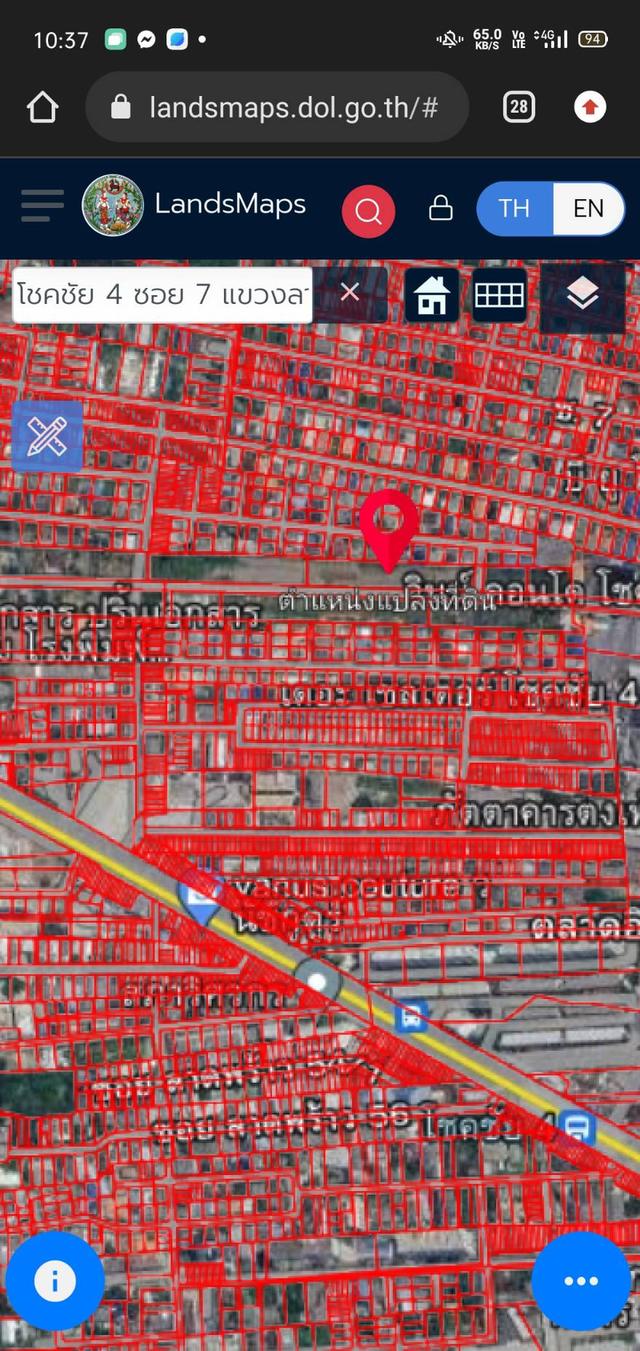
Task: Open the lock login icon
Action: 440,208
